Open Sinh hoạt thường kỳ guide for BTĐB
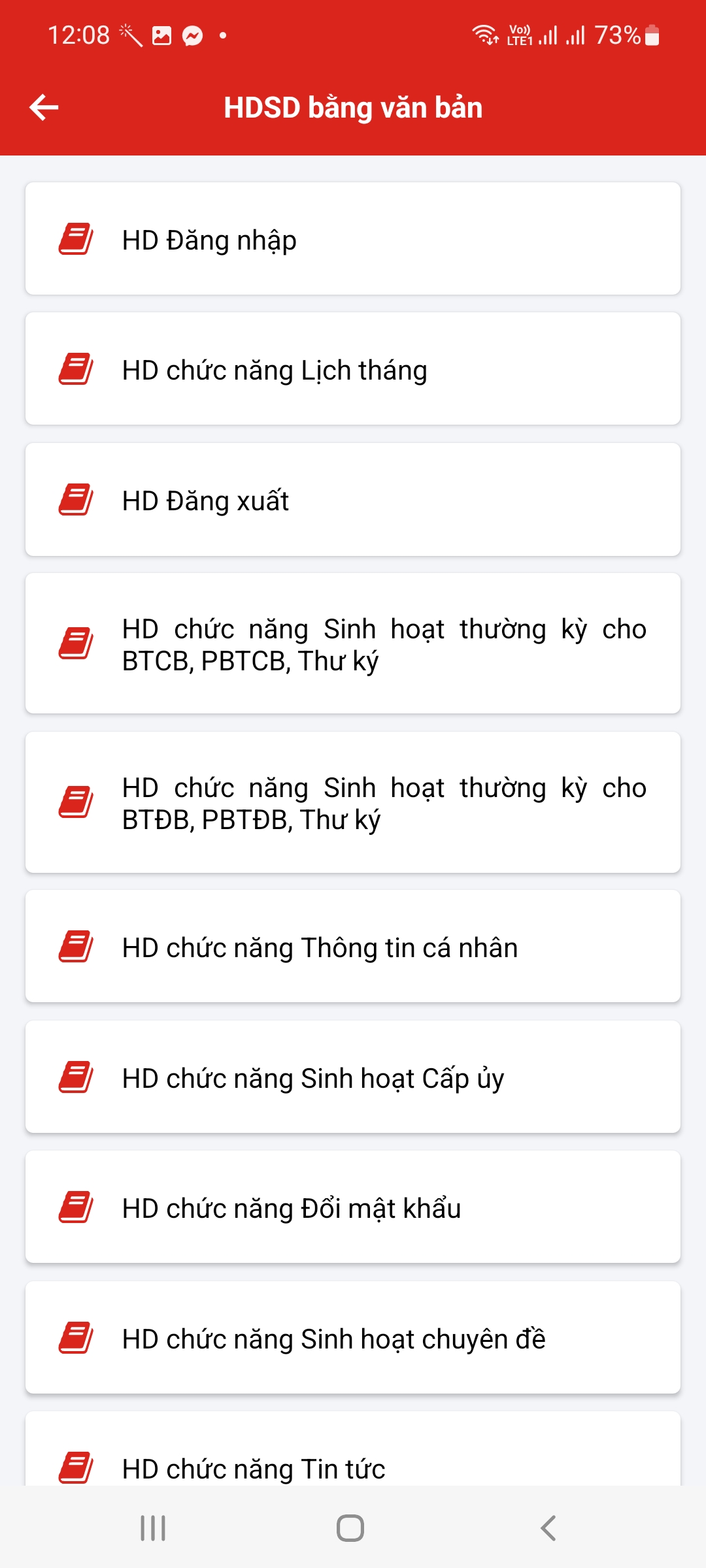 click(353, 802)
